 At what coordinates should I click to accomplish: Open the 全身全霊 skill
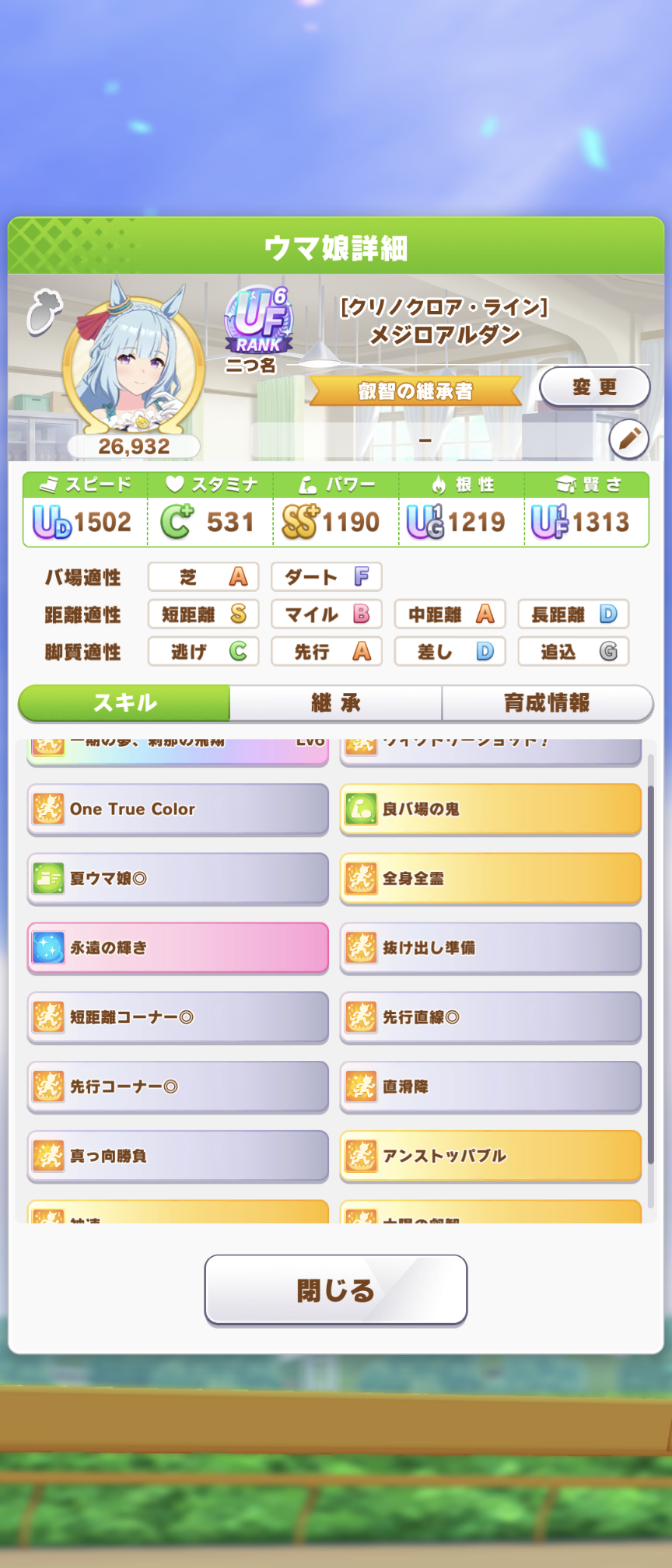click(x=490, y=878)
